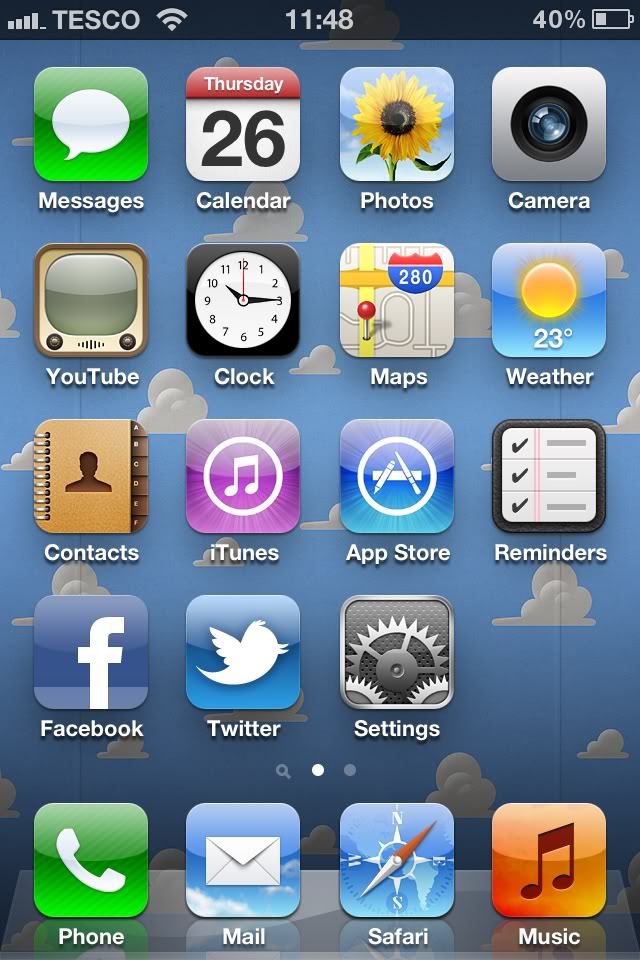Launch the Camera app
This screenshot has width=640, height=960.
tap(549, 124)
